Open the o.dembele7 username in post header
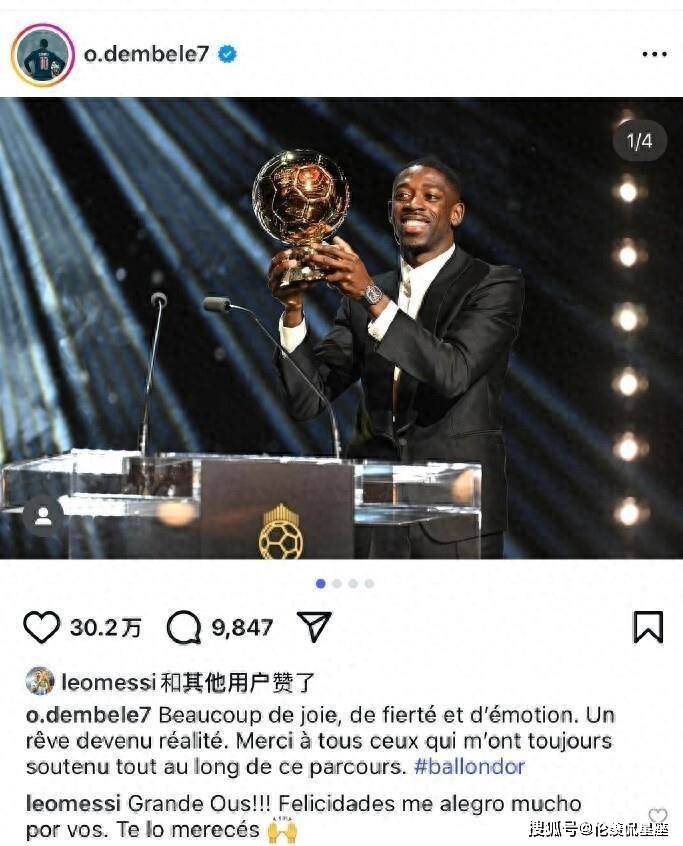The width and height of the screenshot is (683, 846). tap(146, 54)
